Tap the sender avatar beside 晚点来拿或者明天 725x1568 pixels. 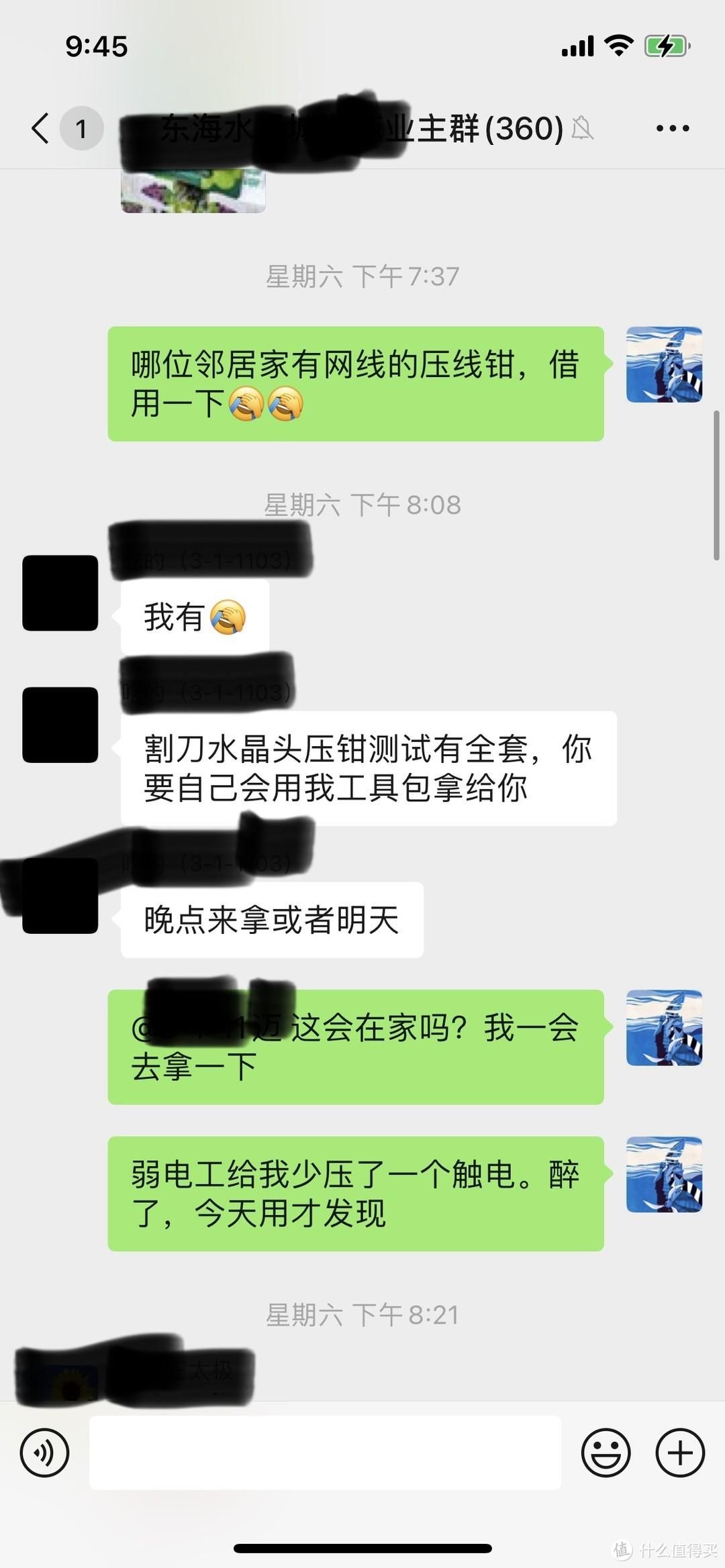[x=60, y=896]
